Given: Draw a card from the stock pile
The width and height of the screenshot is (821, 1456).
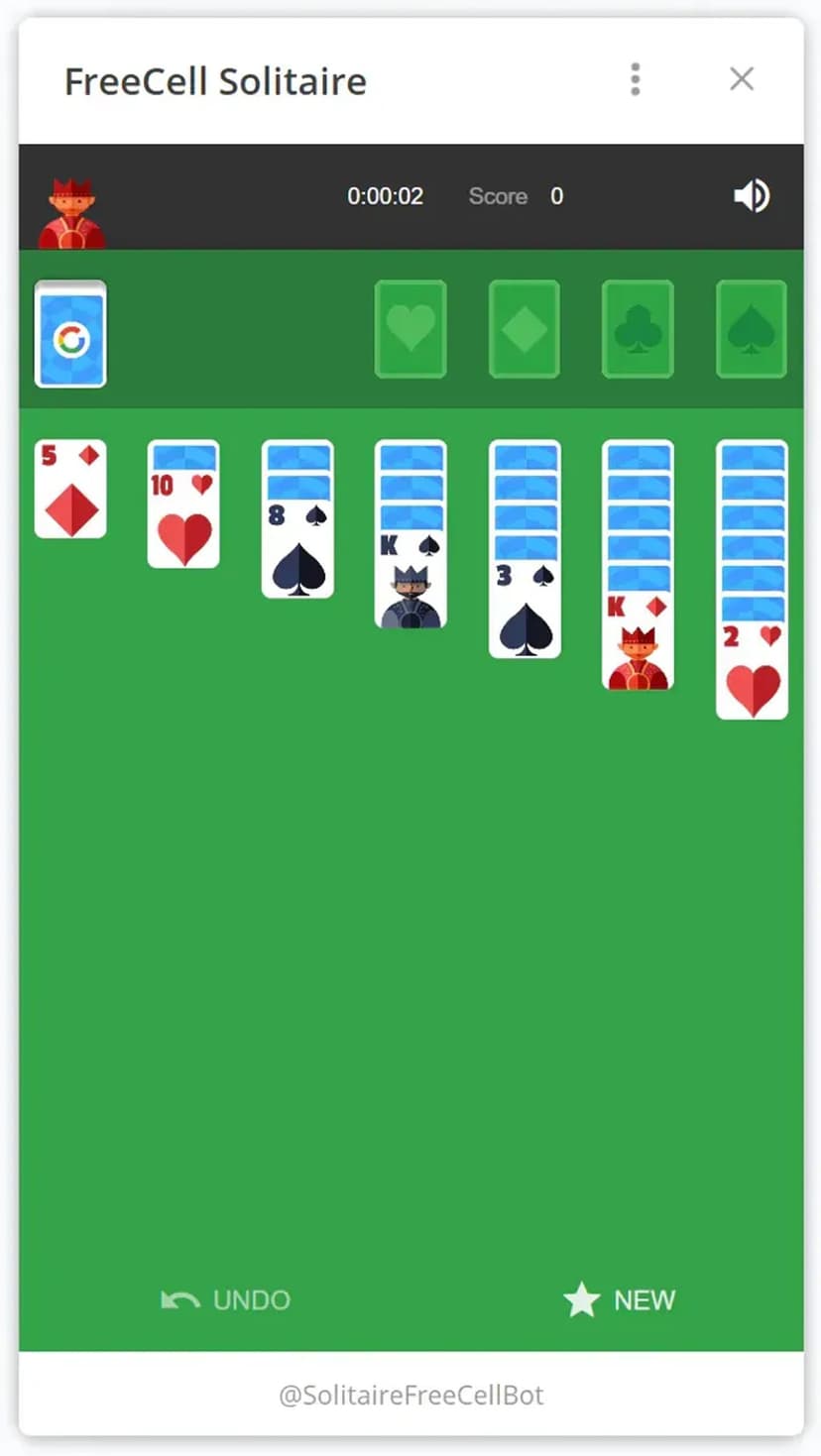Looking at the screenshot, I should point(70,334).
